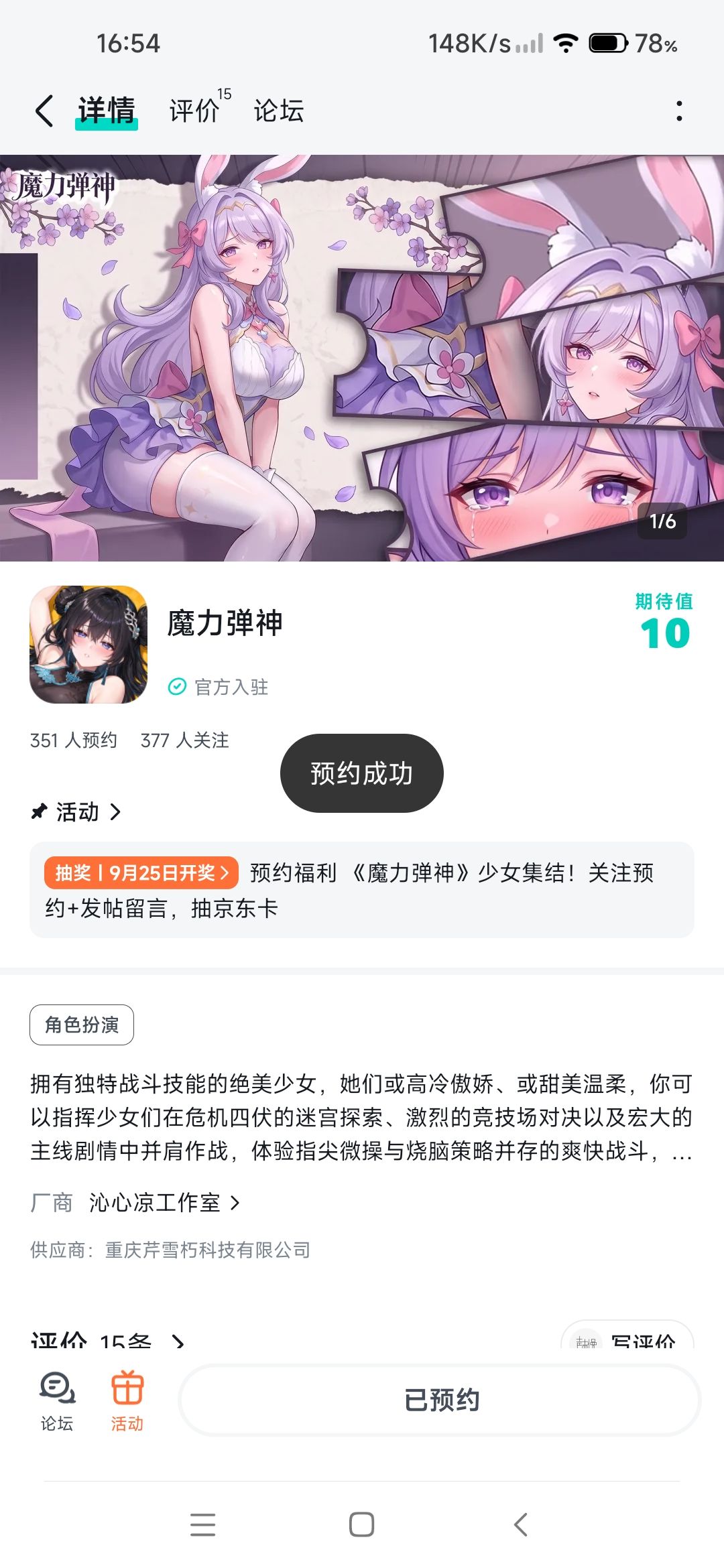Open the 魔力弹神 banner image gallery
This screenshot has width=724, height=1568.
[x=362, y=358]
